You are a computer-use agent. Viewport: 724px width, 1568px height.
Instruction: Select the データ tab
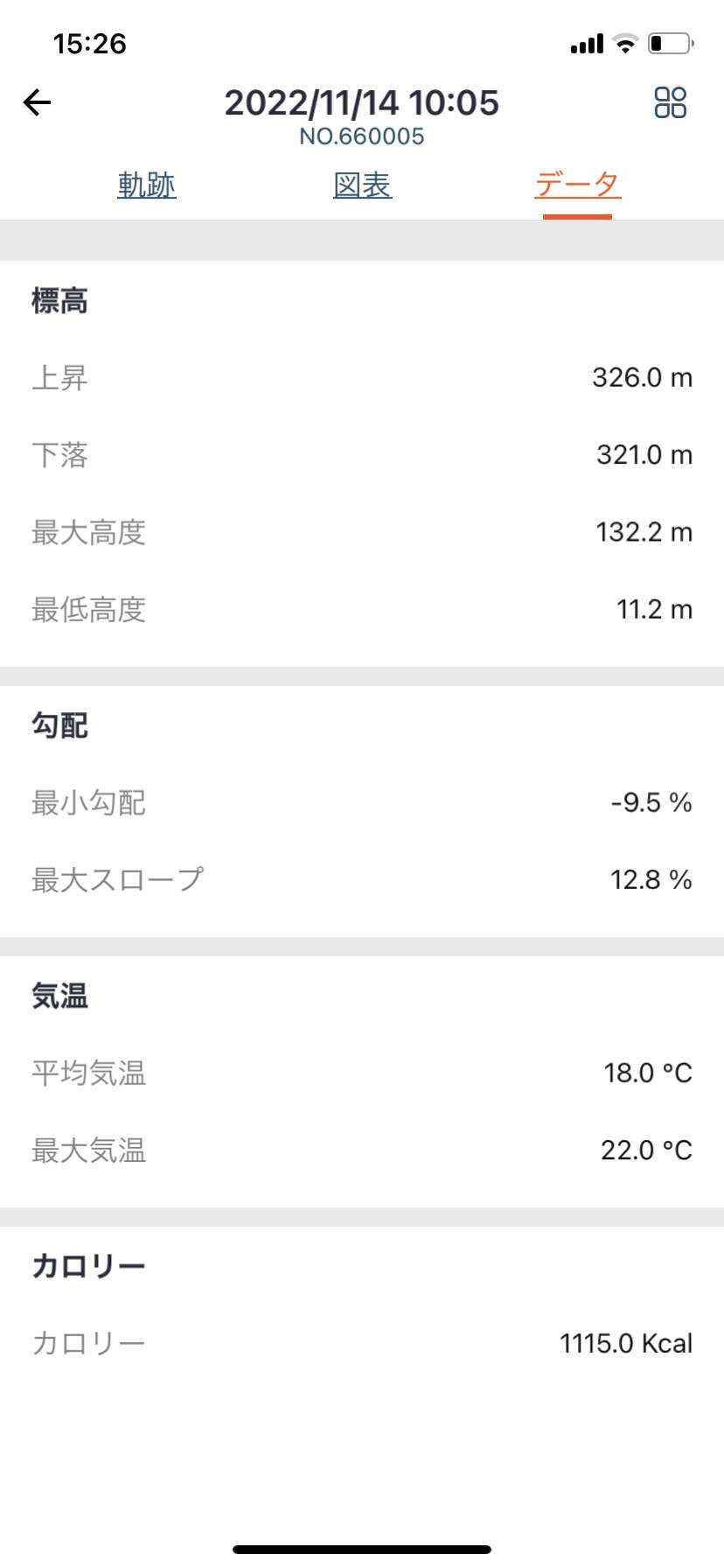pos(577,185)
